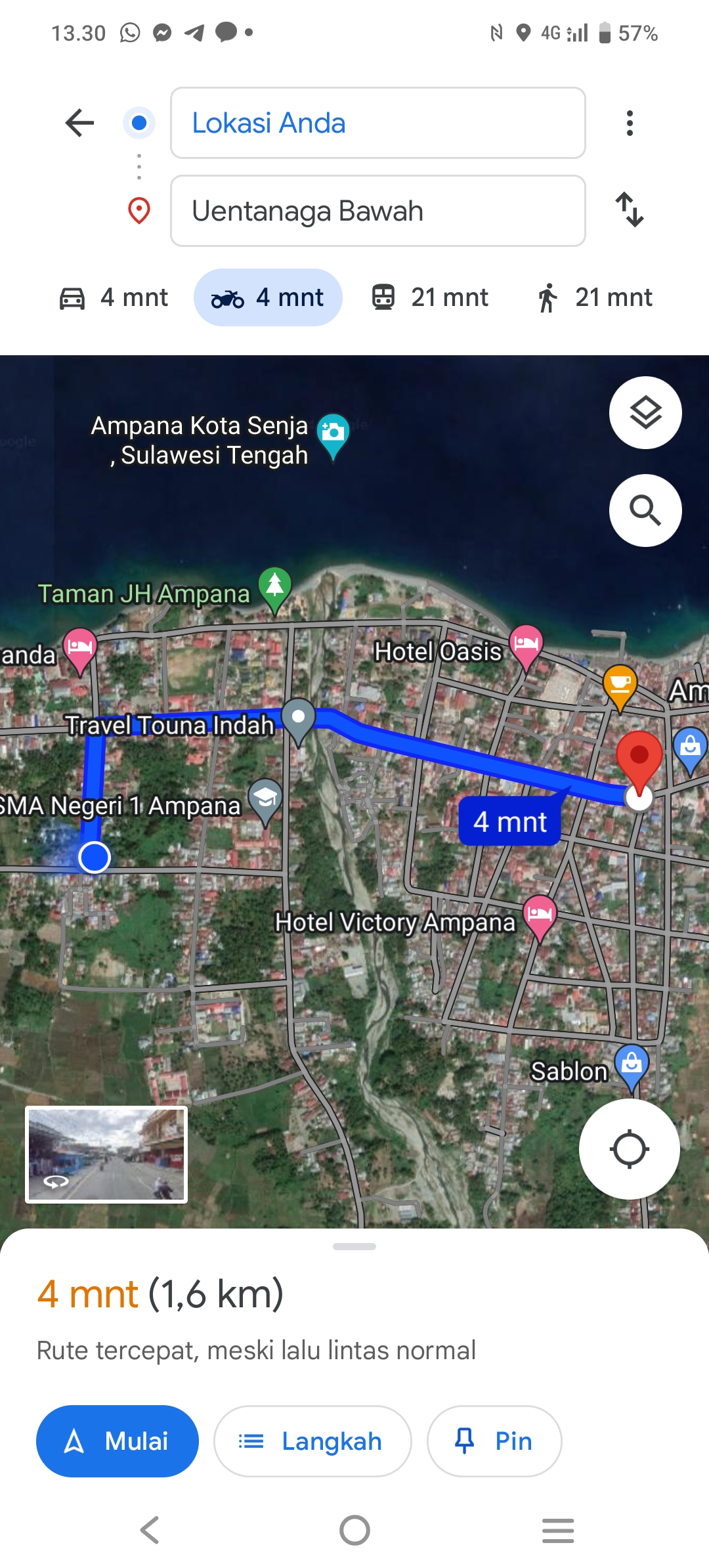Search along the route

point(645,510)
